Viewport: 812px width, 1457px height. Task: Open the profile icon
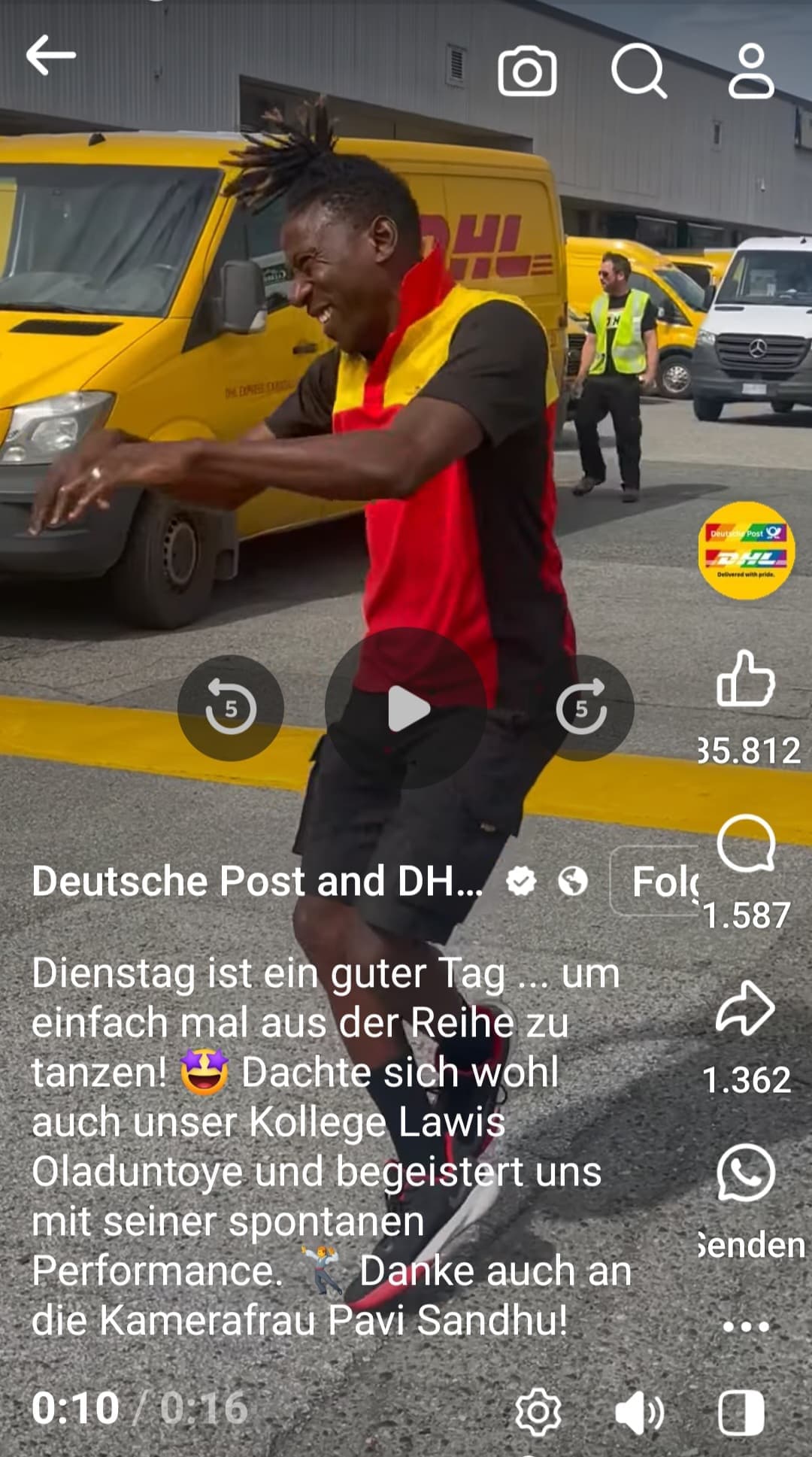pos(750,72)
